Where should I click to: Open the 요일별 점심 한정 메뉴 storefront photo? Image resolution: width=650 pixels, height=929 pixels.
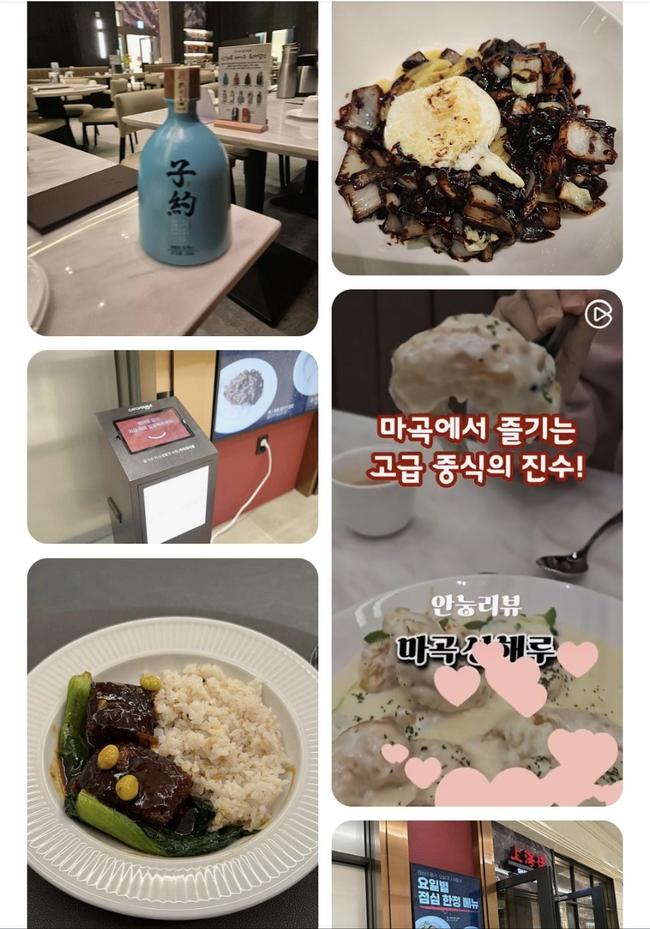point(477,876)
